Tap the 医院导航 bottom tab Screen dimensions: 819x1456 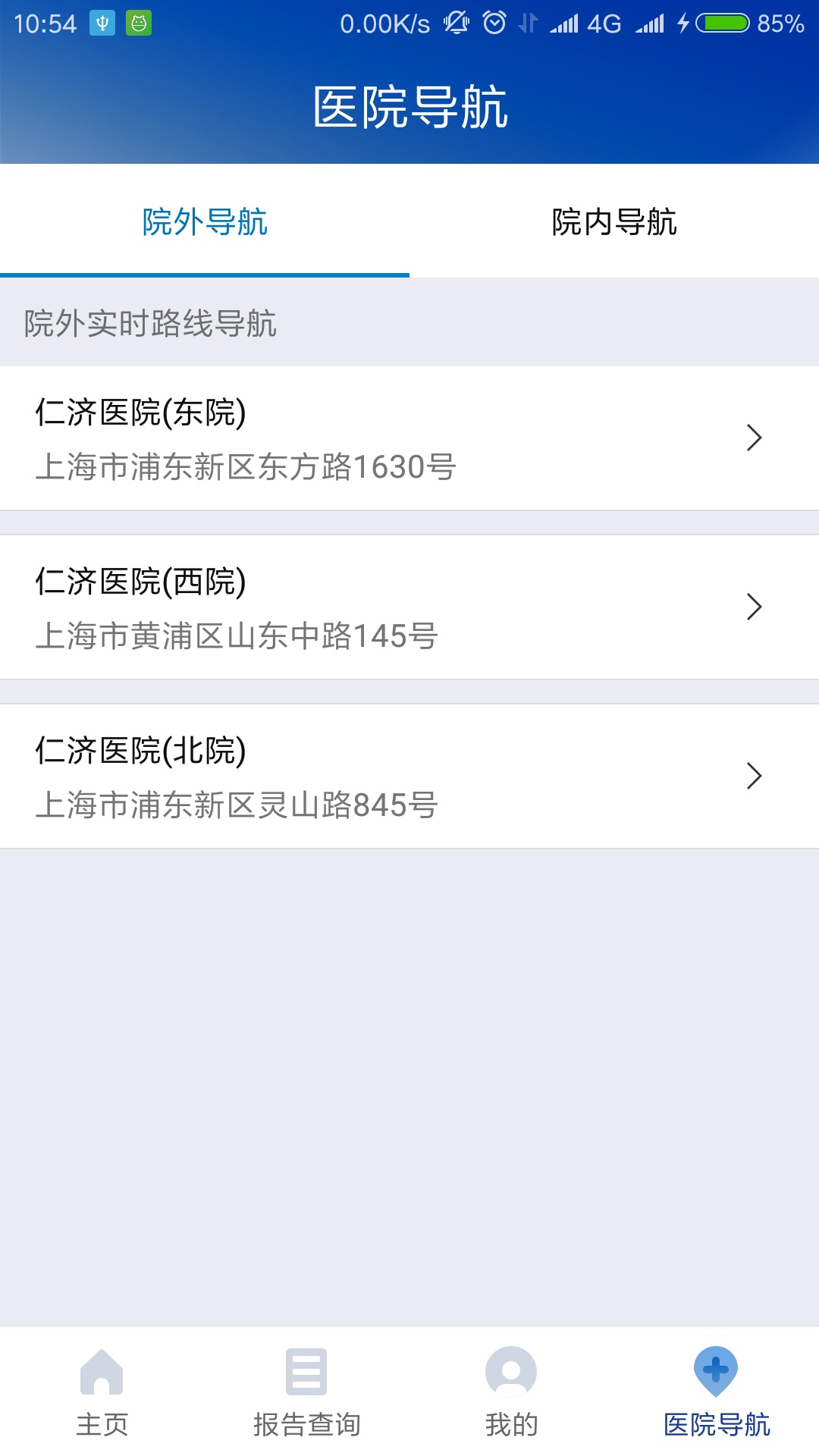coord(717,1392)
